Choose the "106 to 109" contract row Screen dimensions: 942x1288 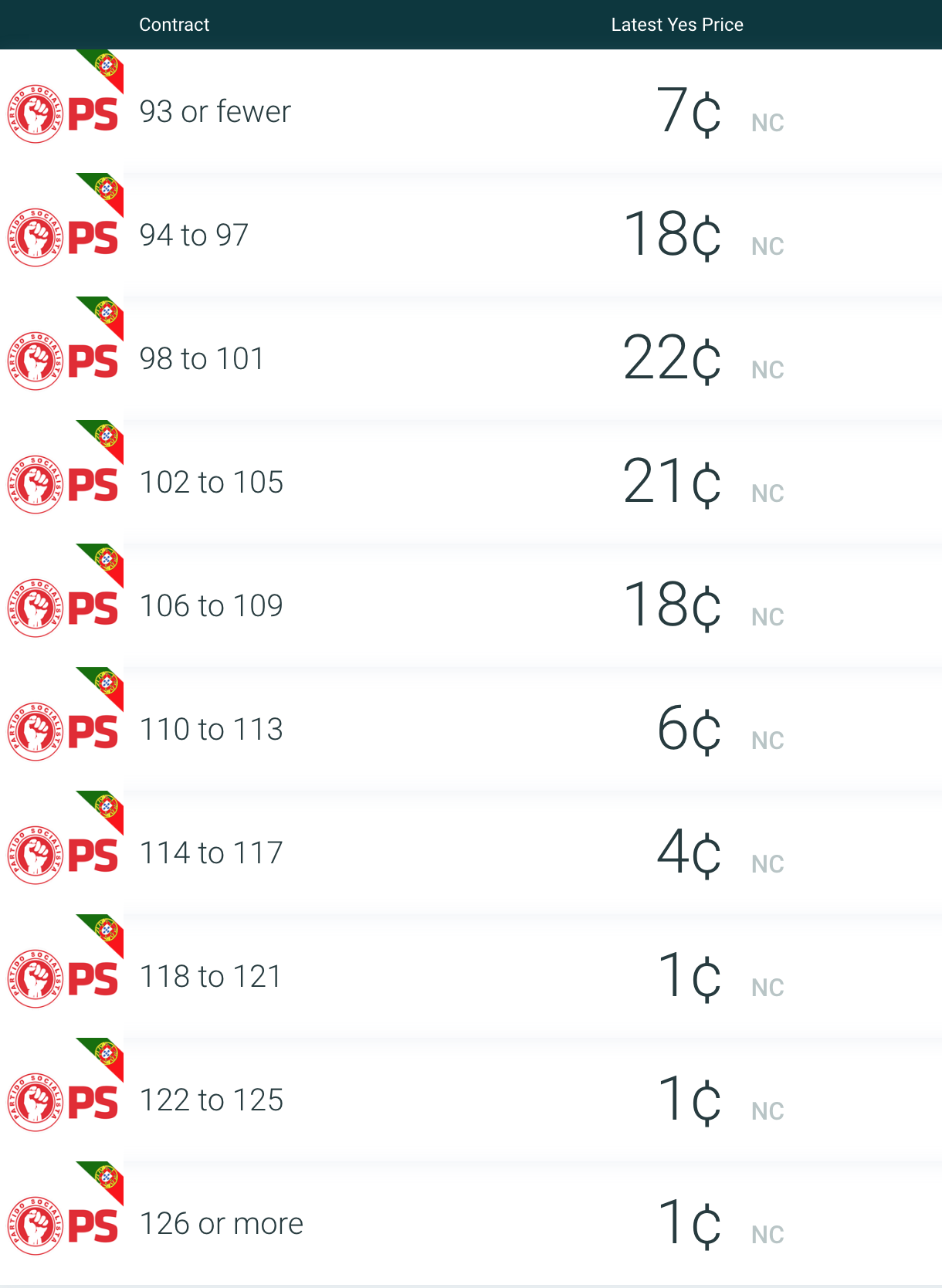tap(211, 606)
